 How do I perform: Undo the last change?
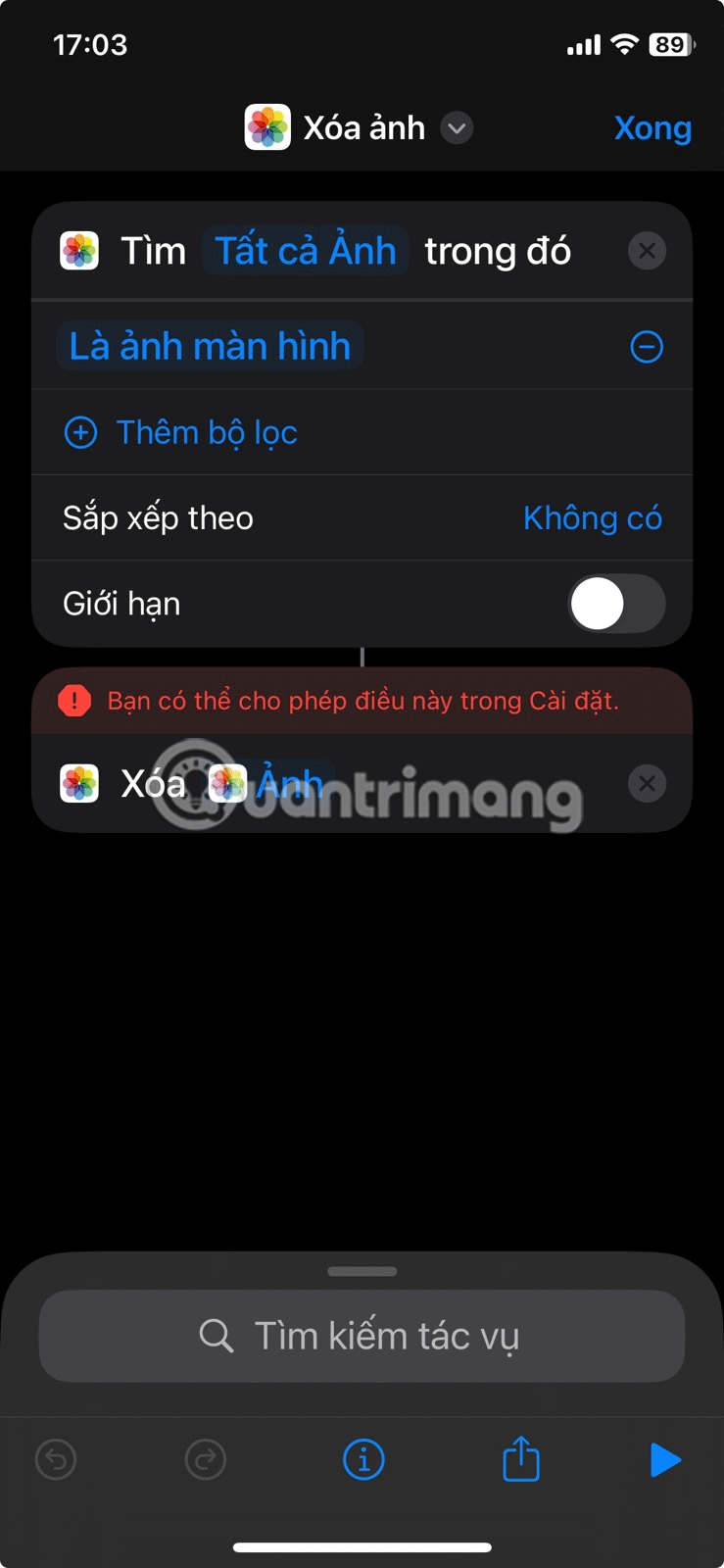pos(56,1460)
